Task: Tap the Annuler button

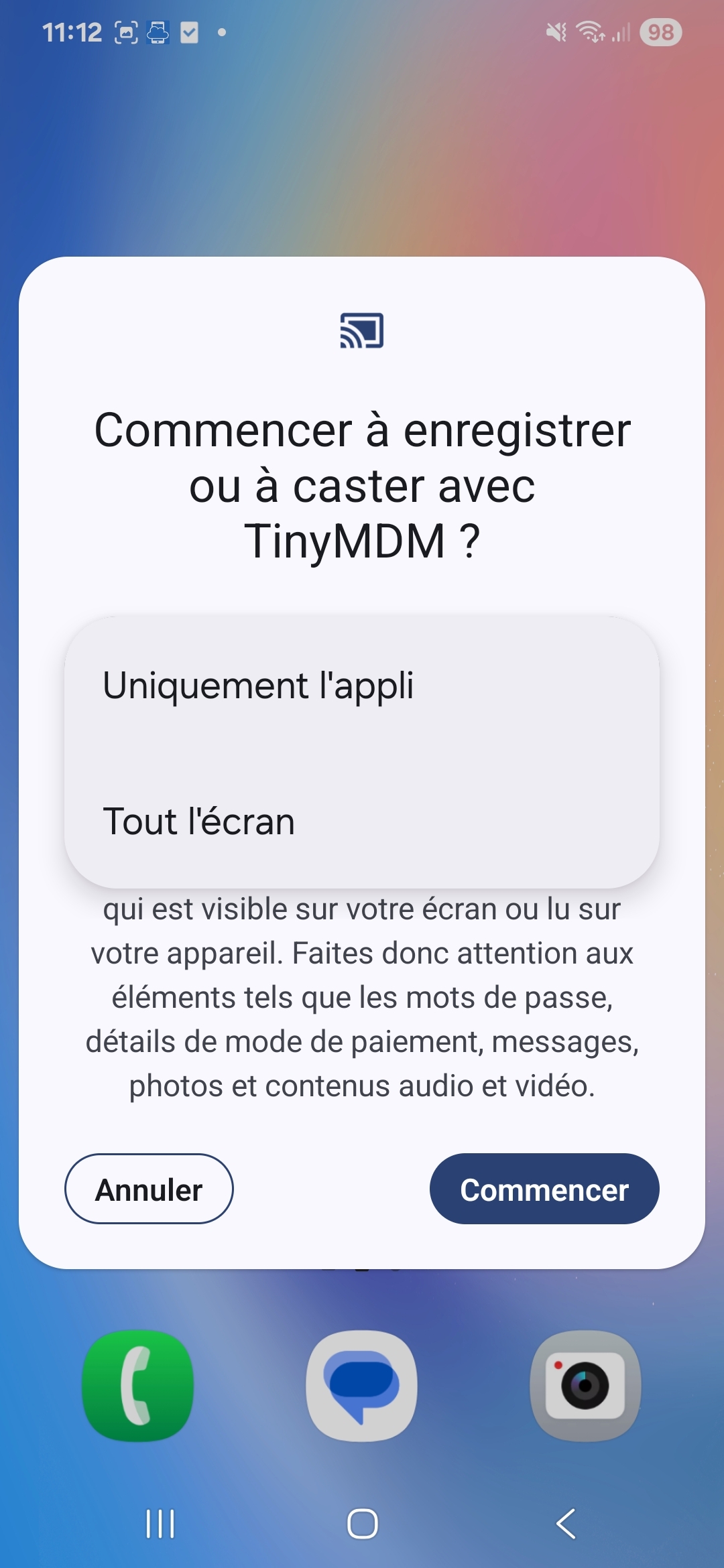Action: click(x=149, y=1189)
